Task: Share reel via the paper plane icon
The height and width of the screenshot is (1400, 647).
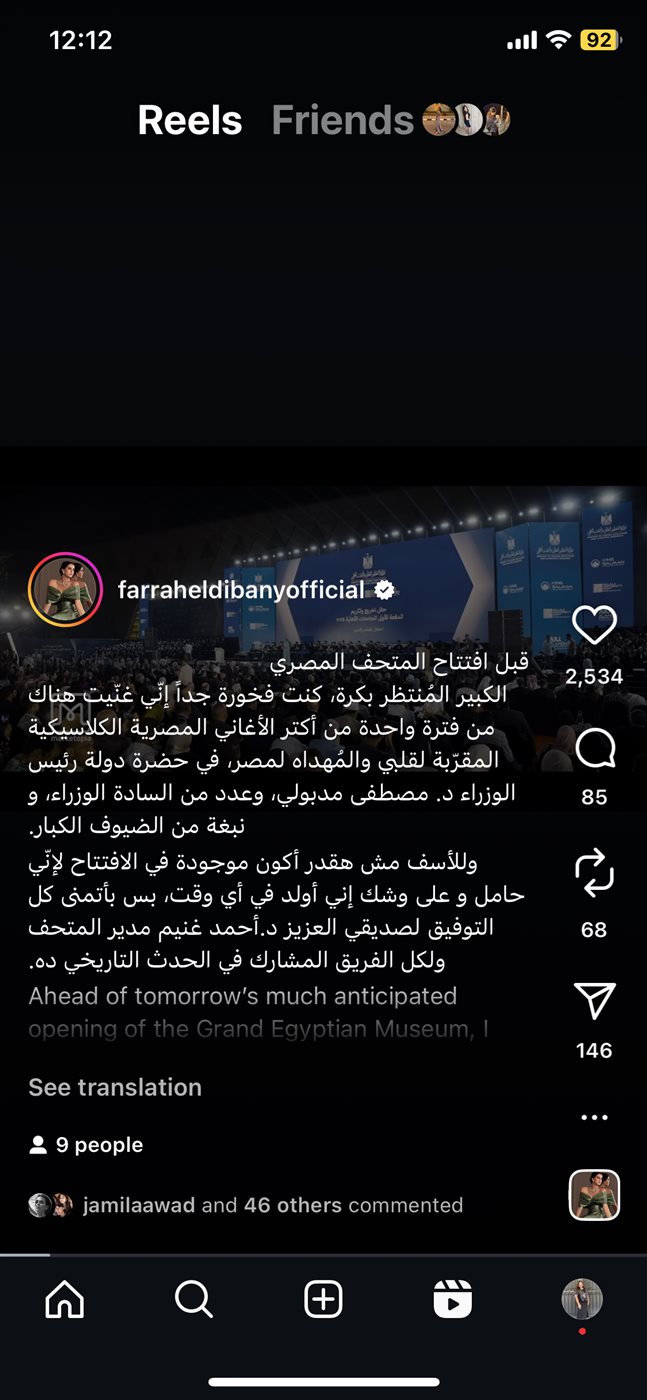Action: (594, 1000)
